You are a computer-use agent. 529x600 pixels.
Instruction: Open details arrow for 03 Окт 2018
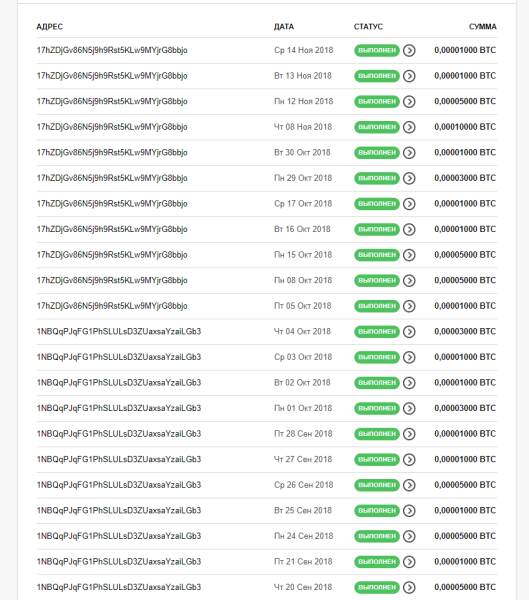[409, 357]
